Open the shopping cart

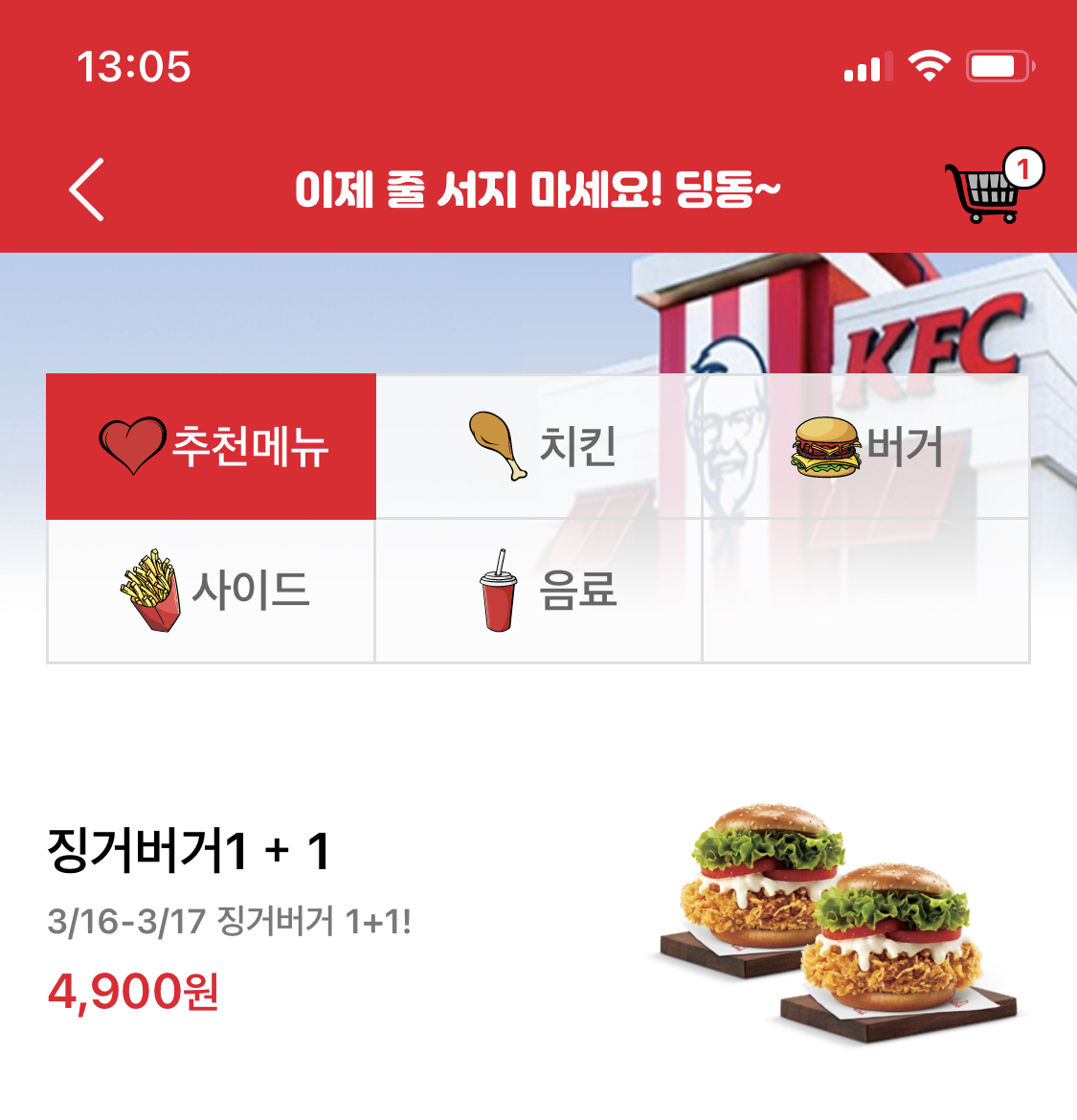point(986,191)
